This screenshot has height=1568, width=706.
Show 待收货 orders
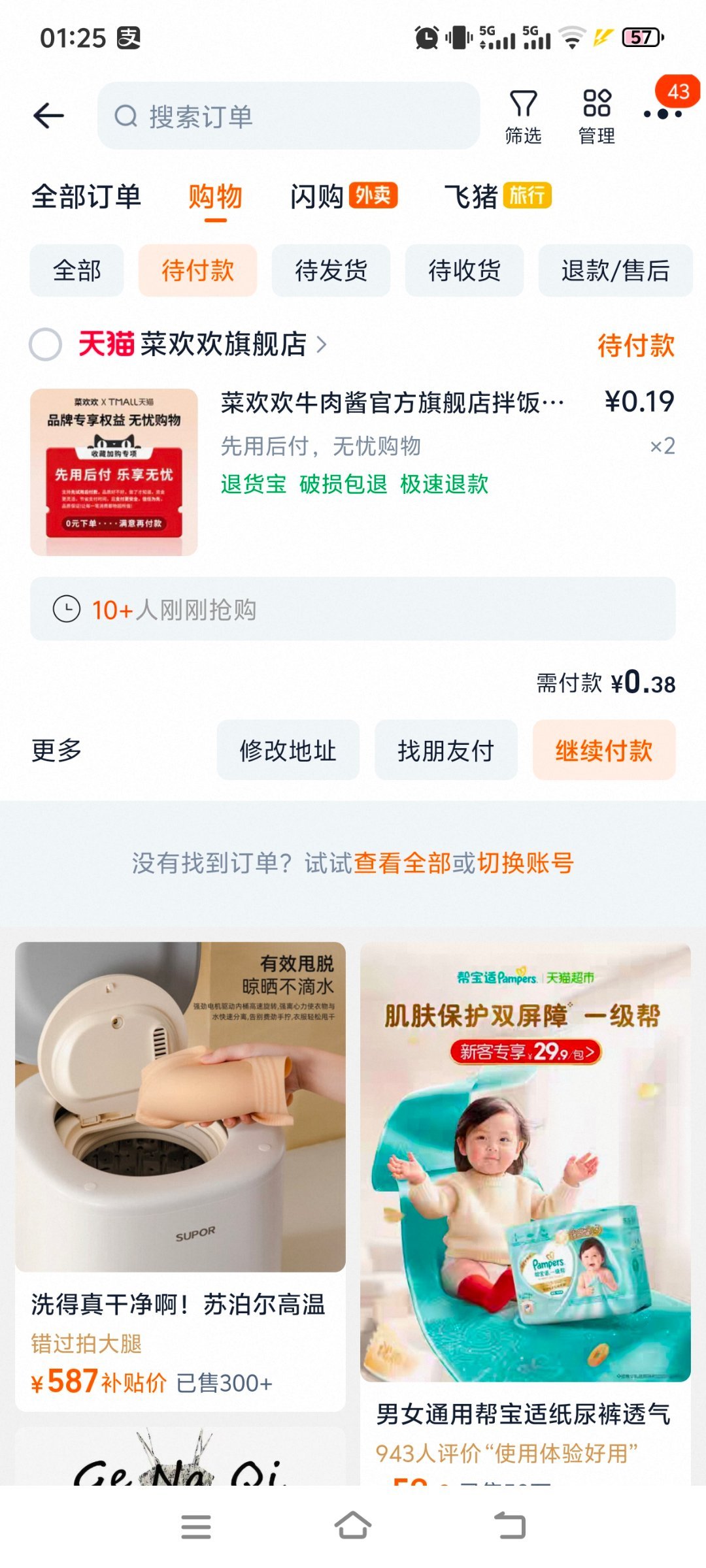click(x=464, y=270)
